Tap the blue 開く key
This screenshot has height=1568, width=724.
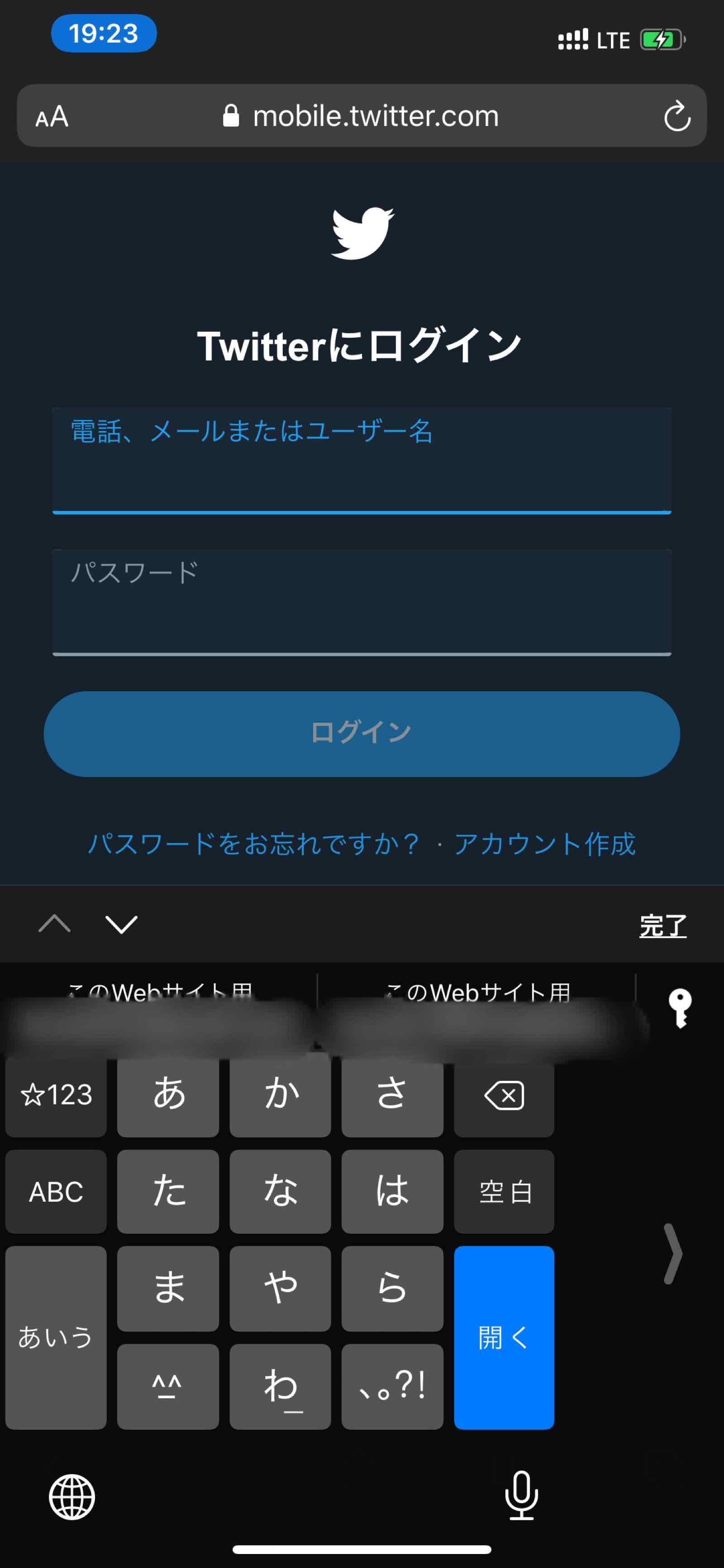(x=504, y=1337)
